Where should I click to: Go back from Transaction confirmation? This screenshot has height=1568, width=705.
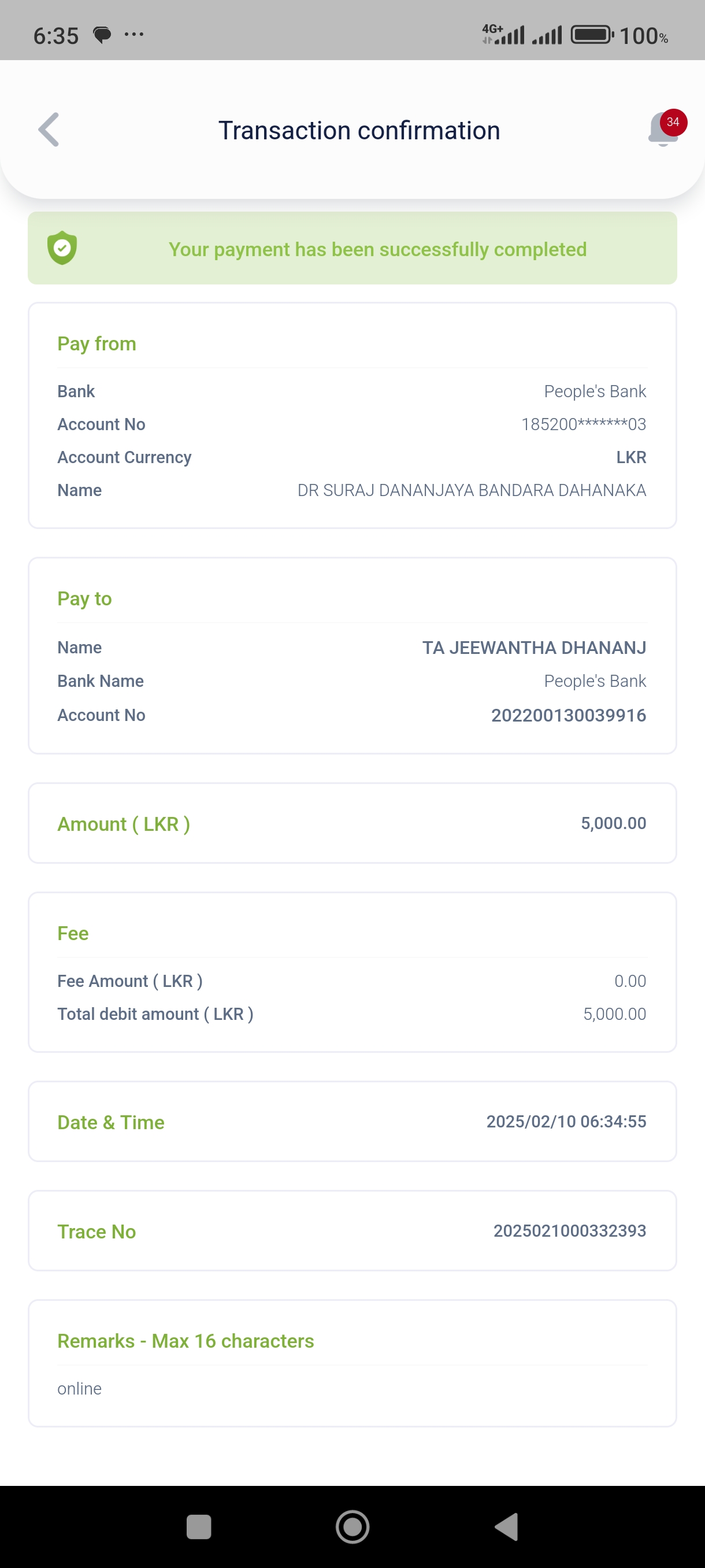coord(49,130)
